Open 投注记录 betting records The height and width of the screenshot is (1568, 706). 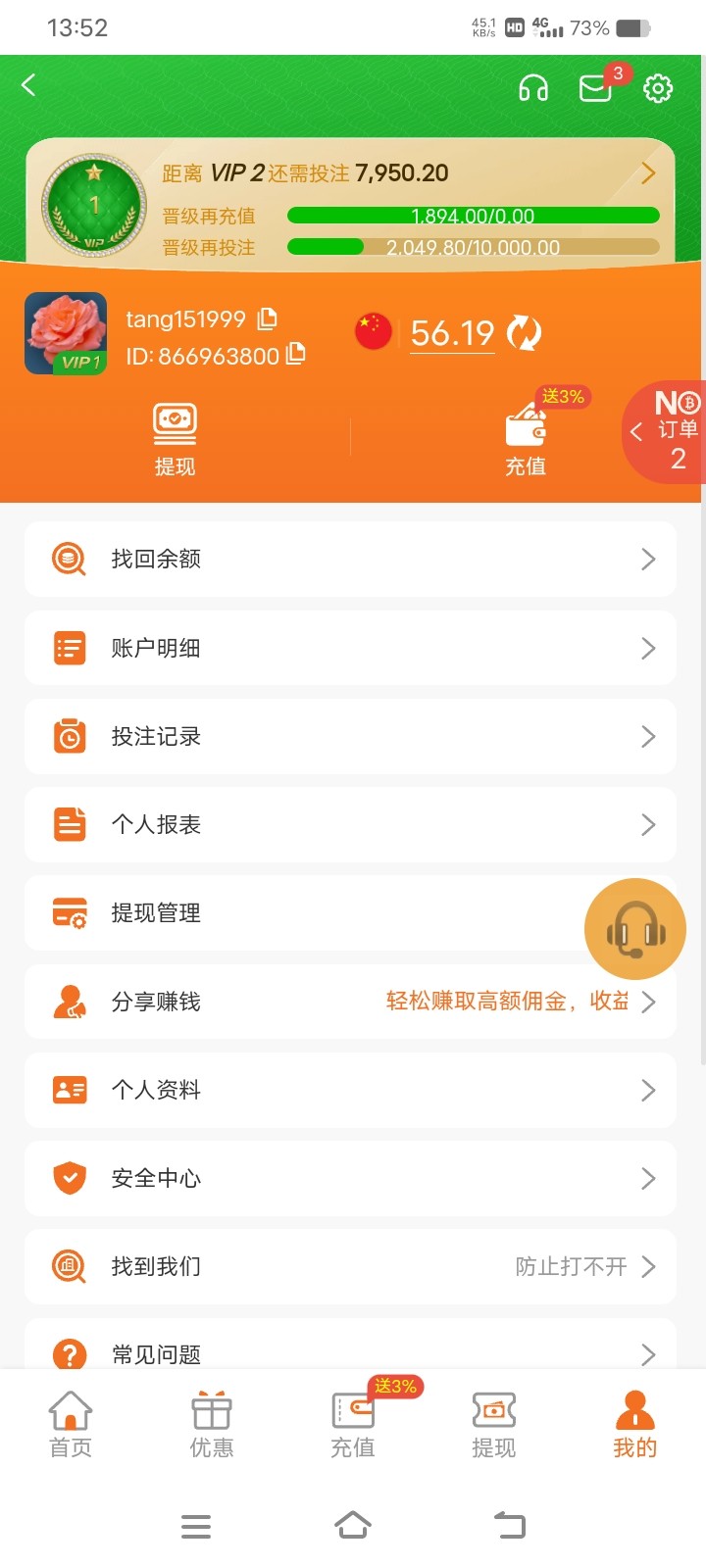click(x=350, y=736)
